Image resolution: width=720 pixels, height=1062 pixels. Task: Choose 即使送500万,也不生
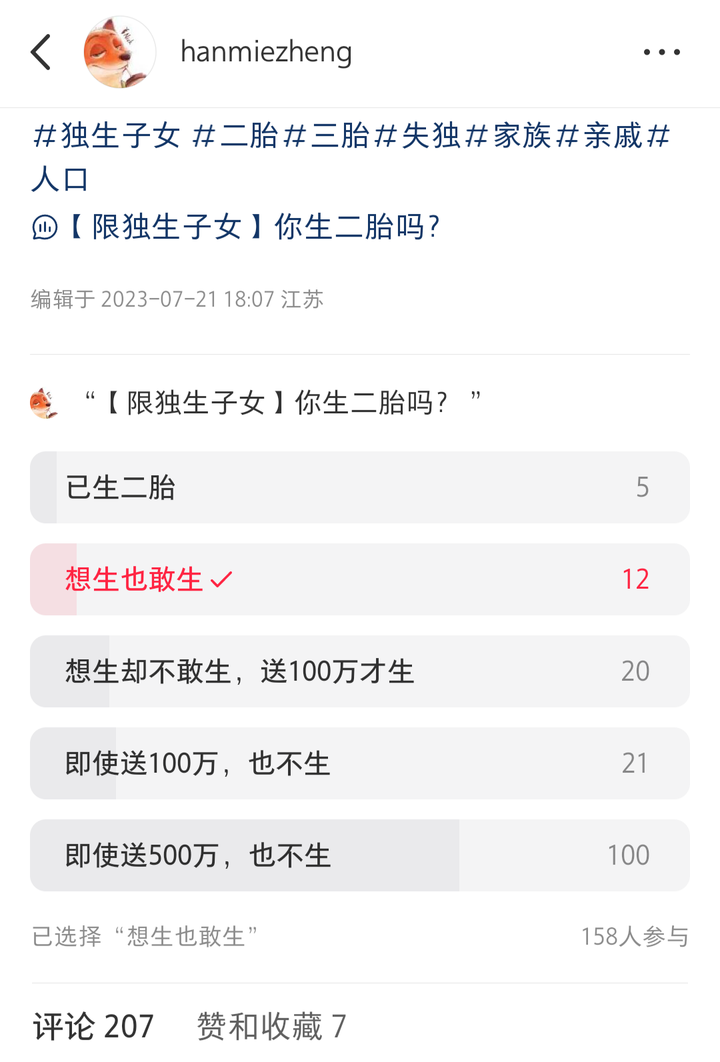pos(360,855)
